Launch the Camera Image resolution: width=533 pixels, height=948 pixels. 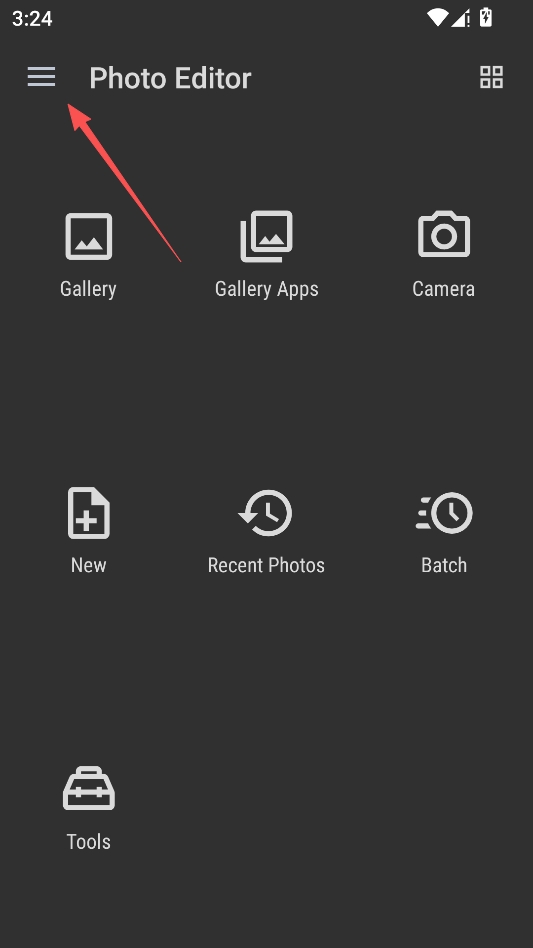pos(444,255)
